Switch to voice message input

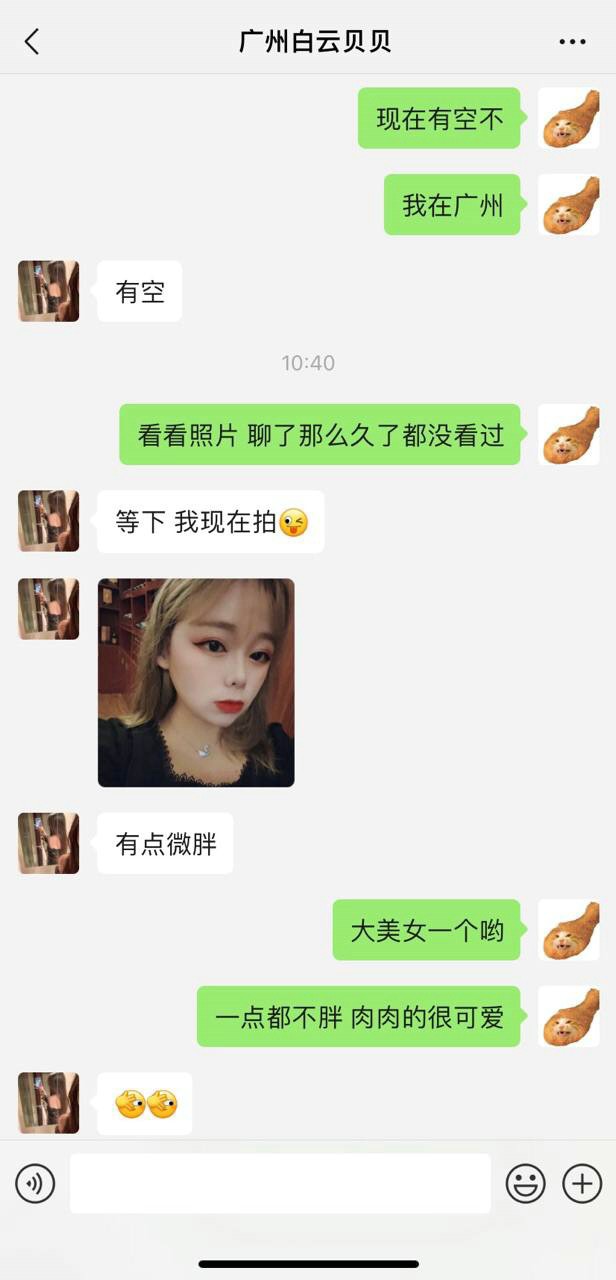(x=35, y=1184)
